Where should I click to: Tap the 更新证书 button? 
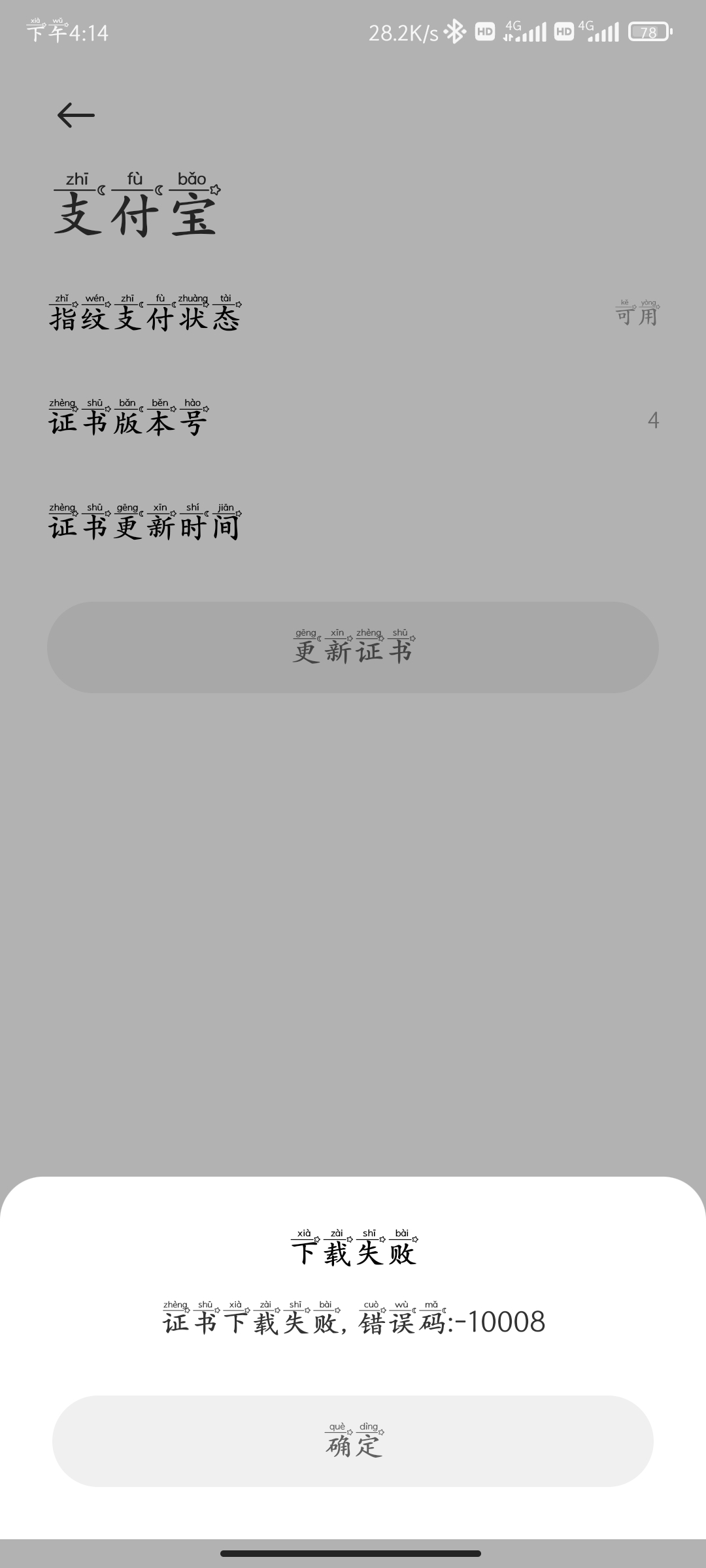point(353,647)
